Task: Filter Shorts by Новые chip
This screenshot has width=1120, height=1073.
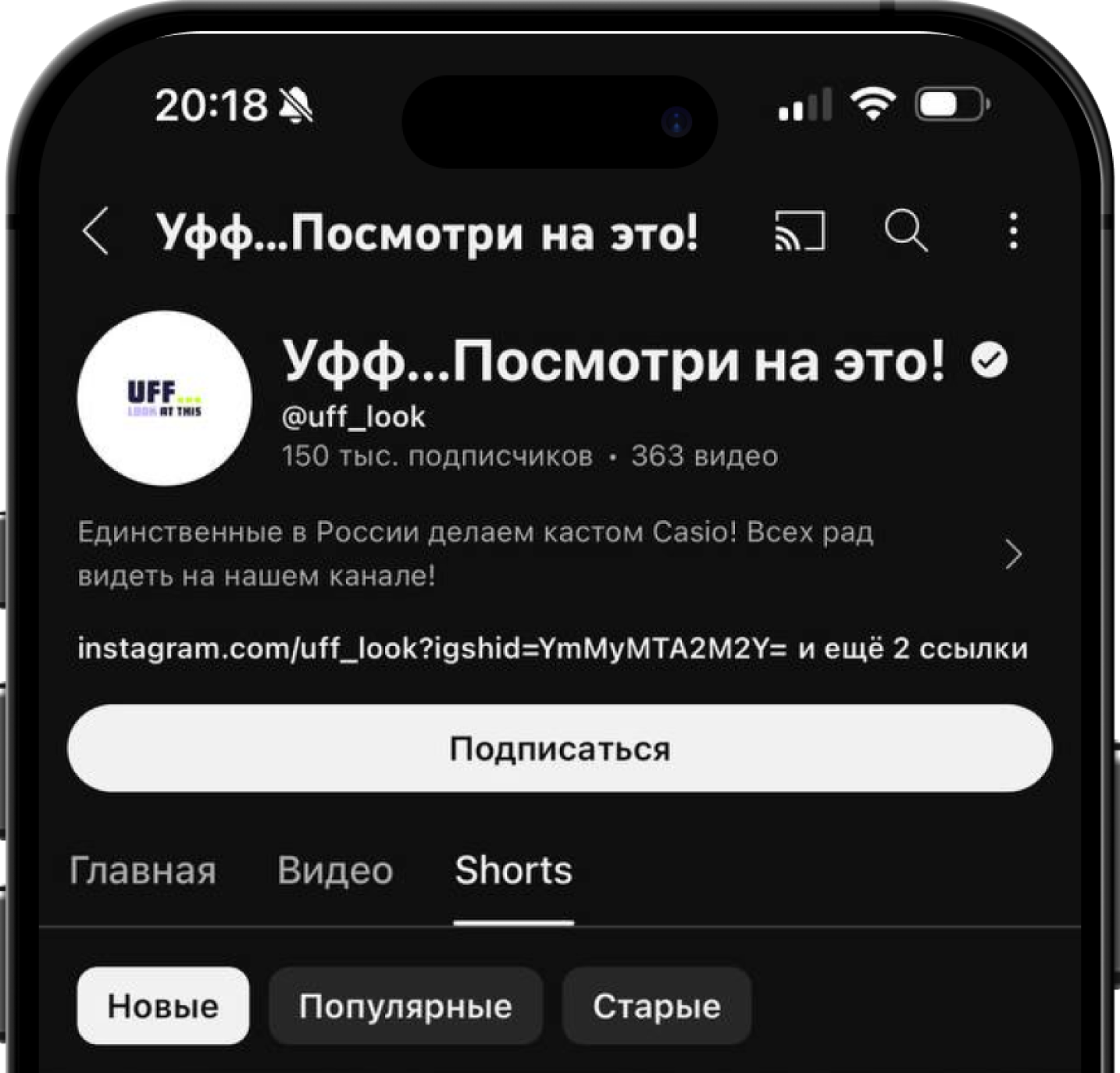Action: (x=163, y=1006)
